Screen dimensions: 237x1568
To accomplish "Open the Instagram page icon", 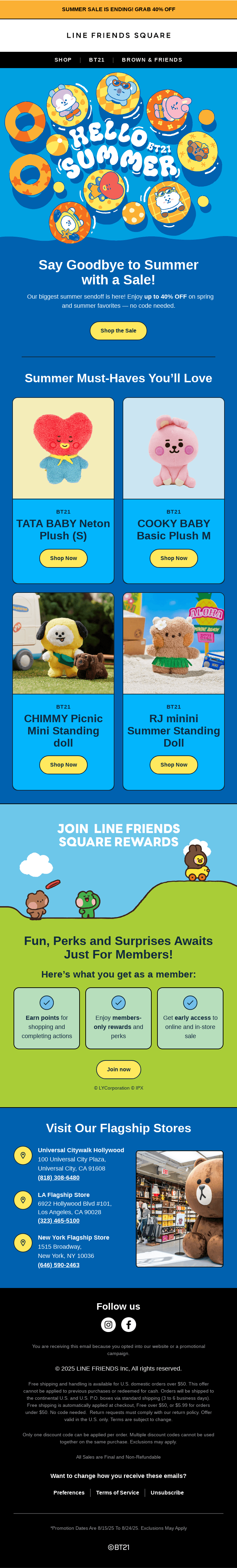I will 108,1325.
